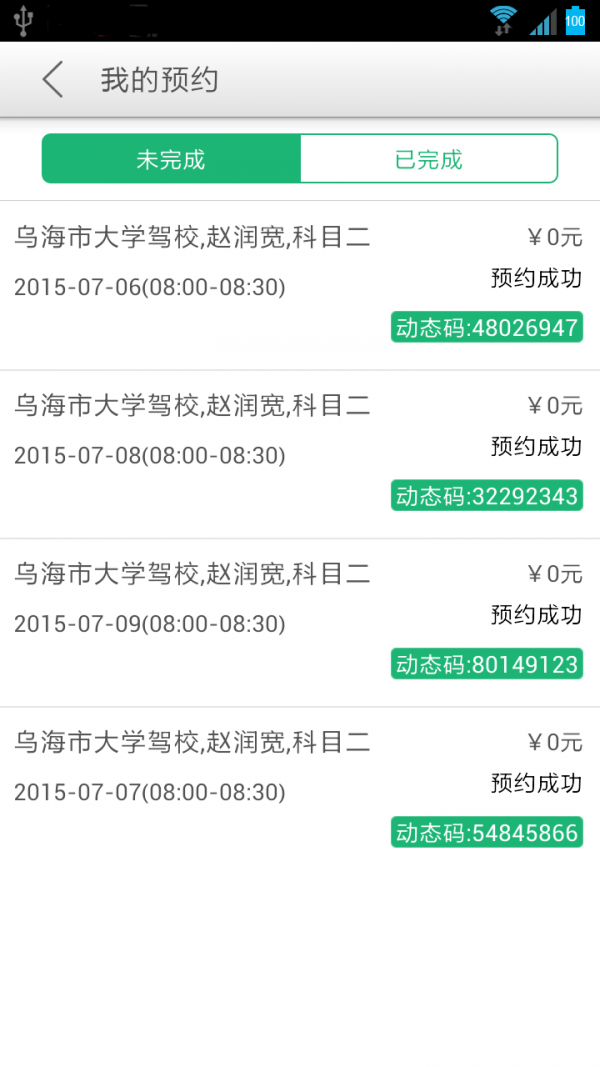Screen dimensions: 600x1067
Task: Switch to the 已完成 tab
Action: click(x=428, y=159)
